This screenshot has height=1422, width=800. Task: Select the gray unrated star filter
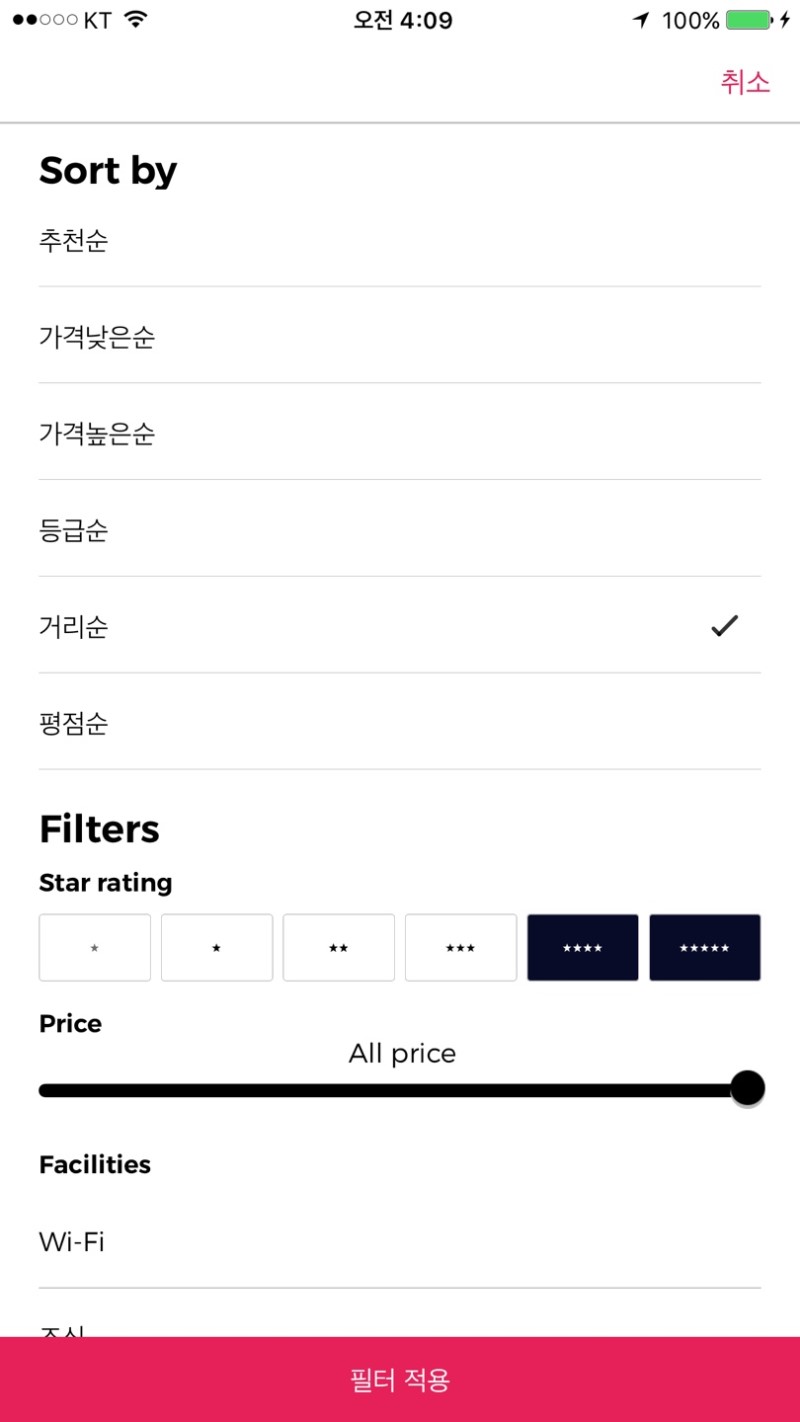click(95, 948)
